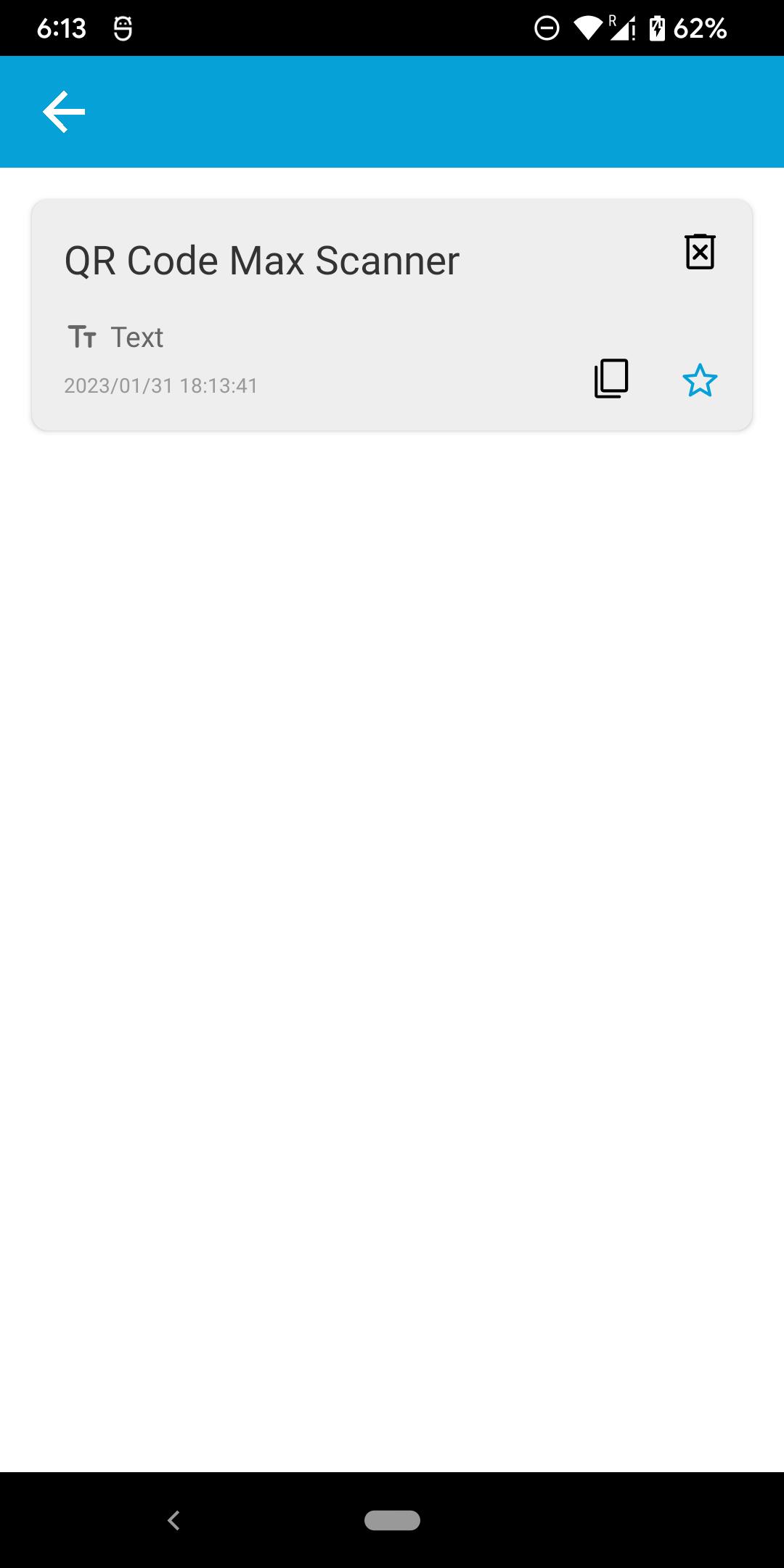Go to the home screen via the home pill

pos(392,1520)
